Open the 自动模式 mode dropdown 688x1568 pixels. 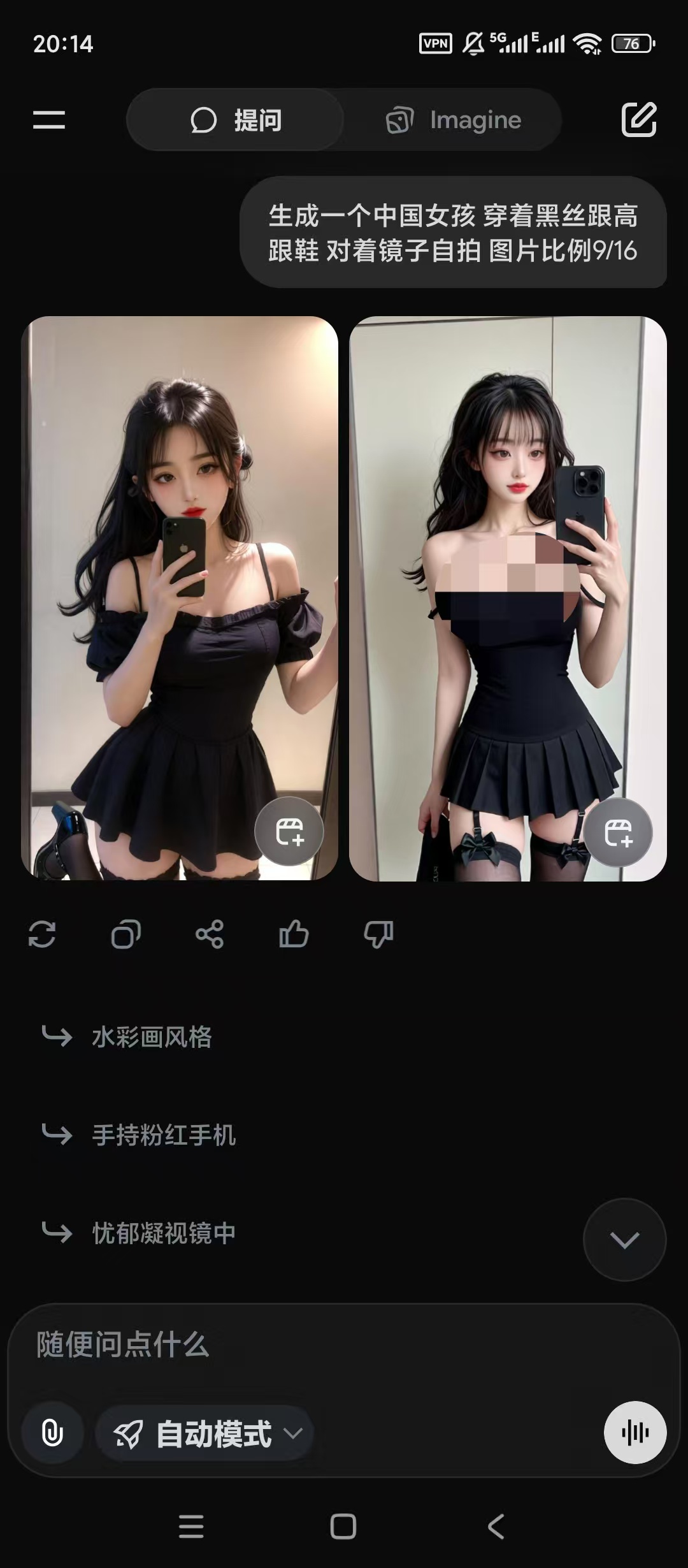pos(205,1434)
